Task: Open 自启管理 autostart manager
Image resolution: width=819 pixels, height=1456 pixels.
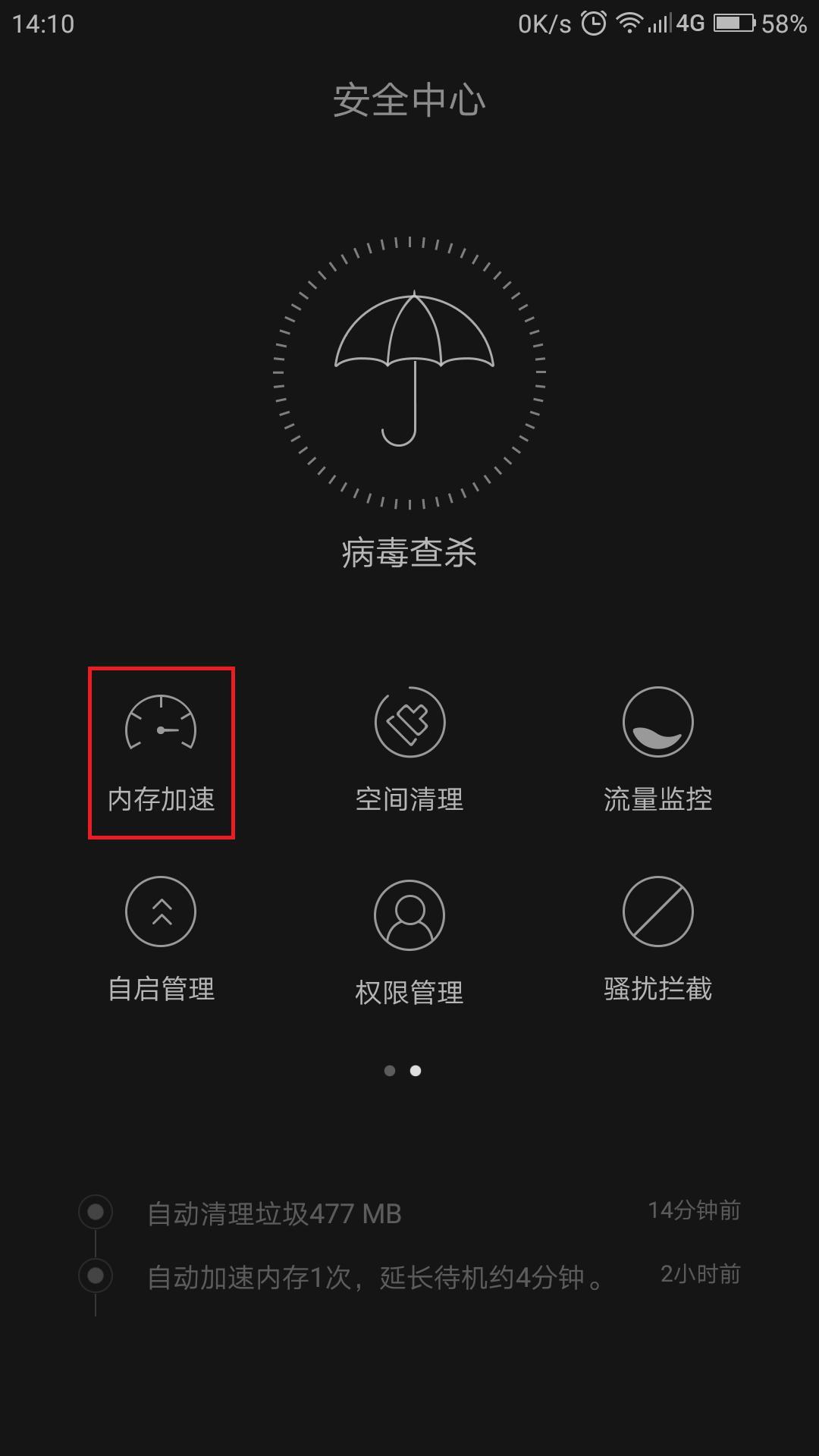Action: pyautogui.click(x=161, y=940)
